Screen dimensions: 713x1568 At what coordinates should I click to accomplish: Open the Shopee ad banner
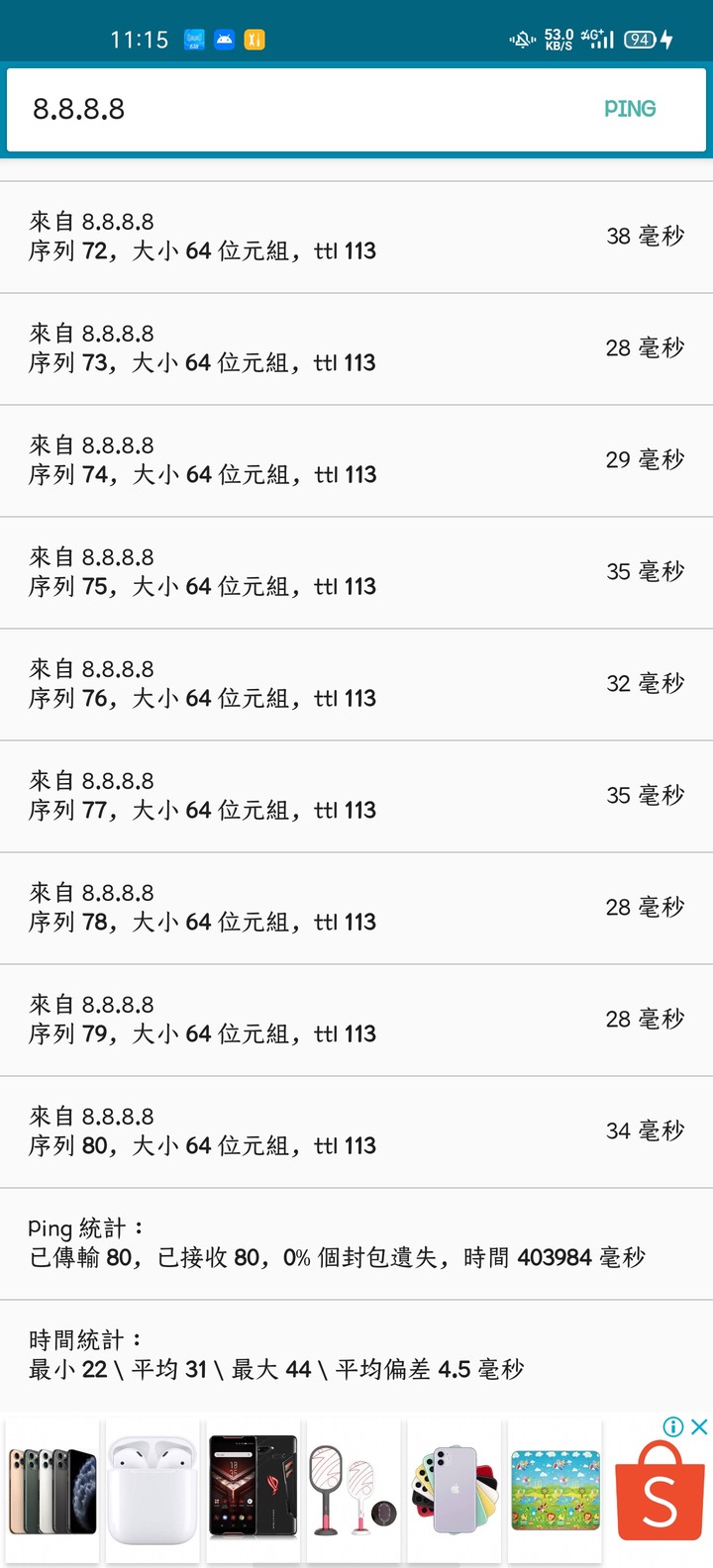pos(356,1490)
